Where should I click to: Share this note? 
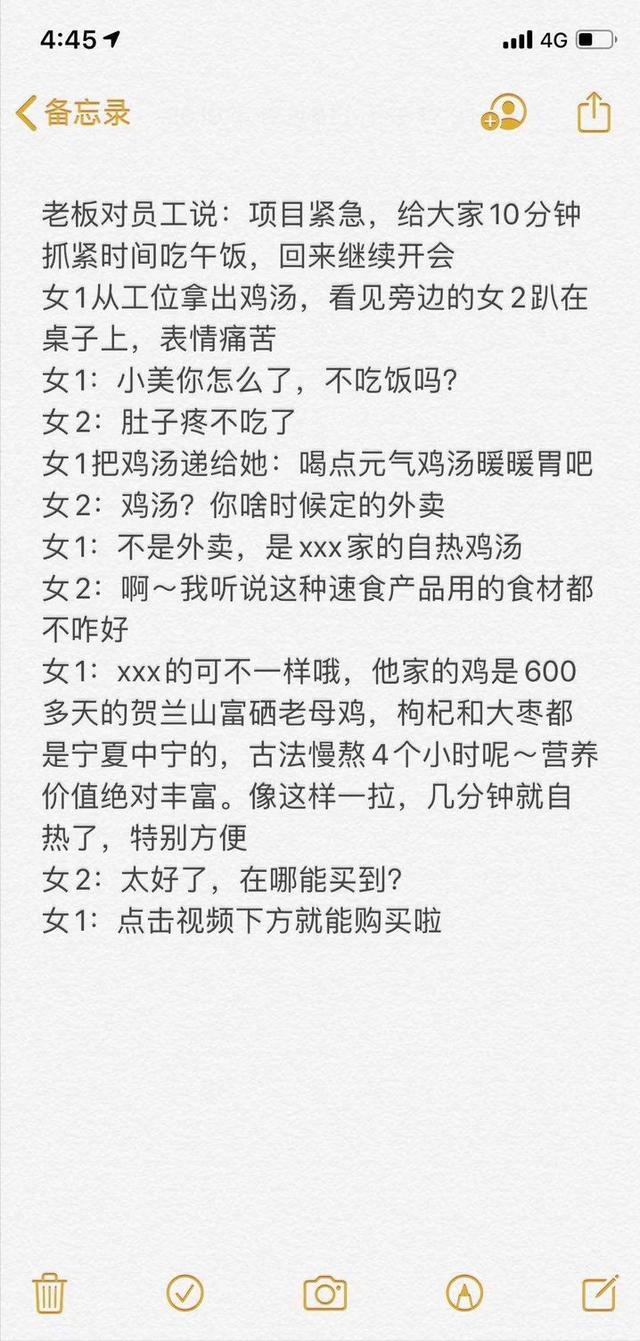594,111
